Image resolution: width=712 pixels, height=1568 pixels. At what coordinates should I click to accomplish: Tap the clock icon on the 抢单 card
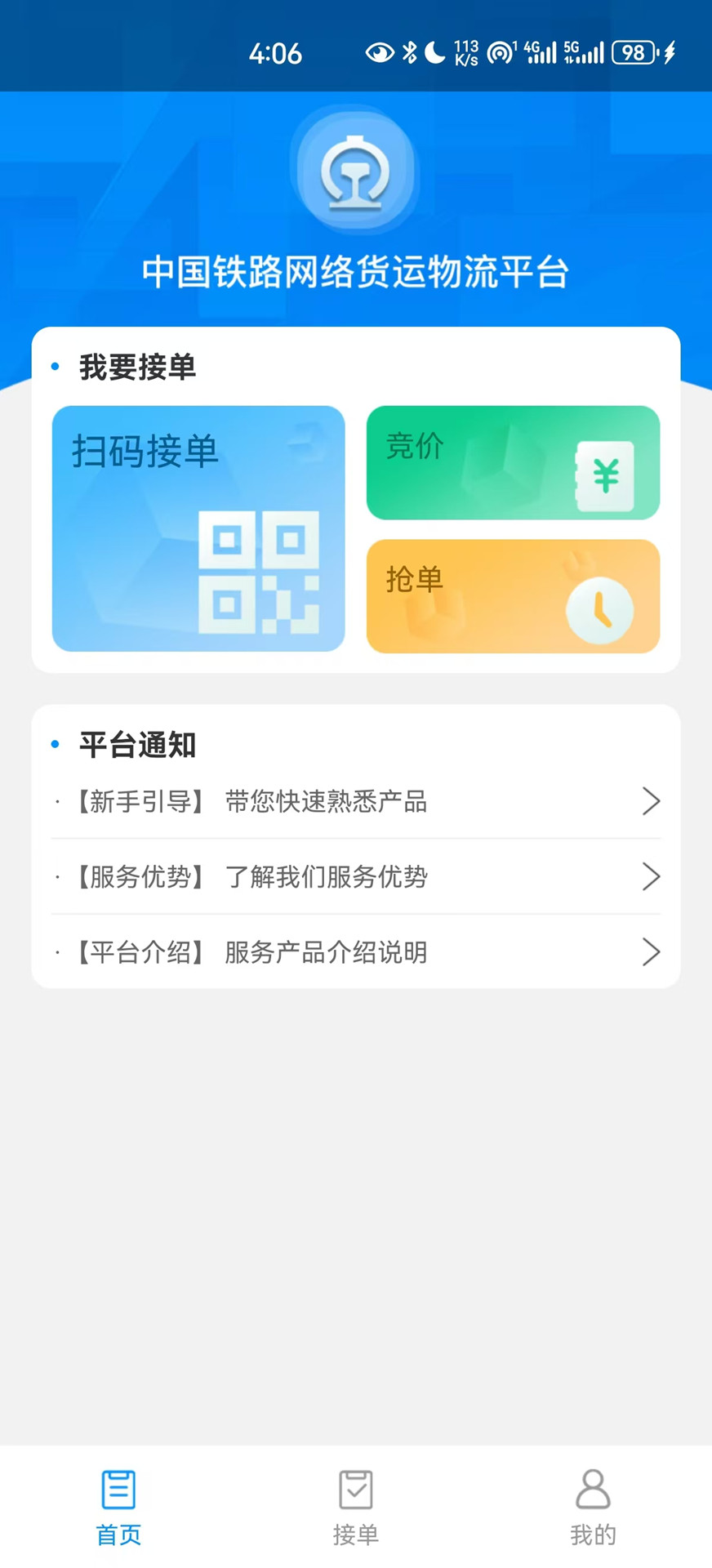(x=600, y=608)
